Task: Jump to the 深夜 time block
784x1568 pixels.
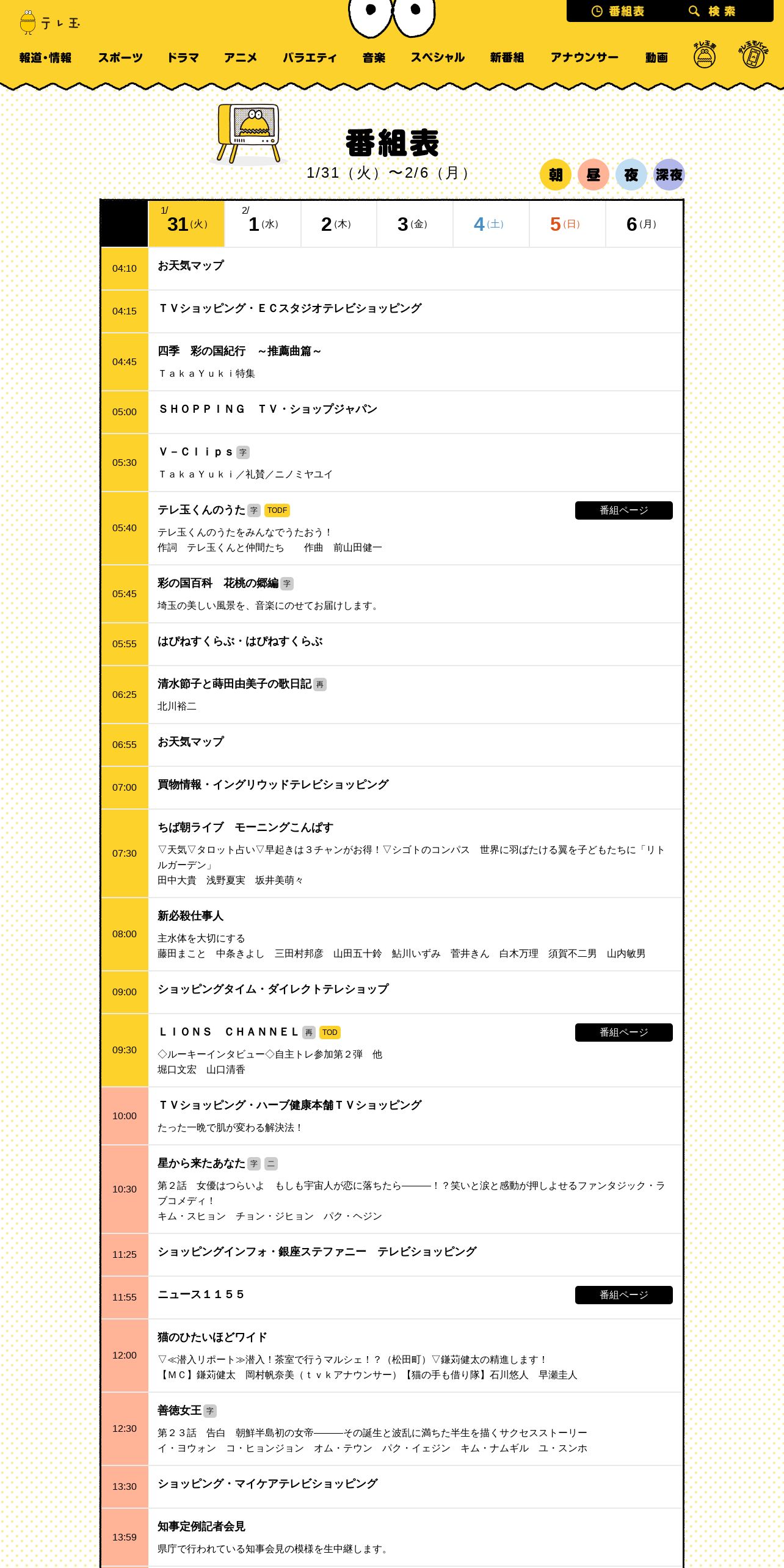Action: point(669,175)
